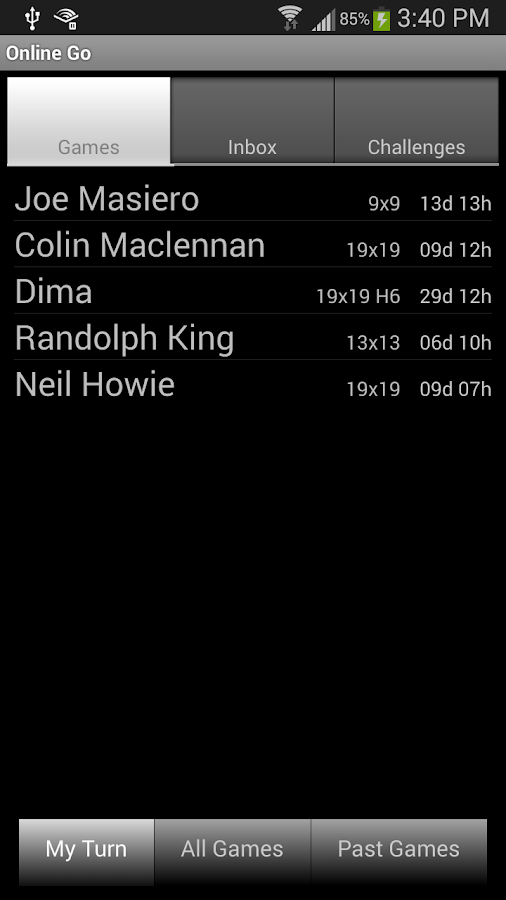Open Colin Maclennan's 19x19 game
The image size is (506, 900).
[253, 245]
